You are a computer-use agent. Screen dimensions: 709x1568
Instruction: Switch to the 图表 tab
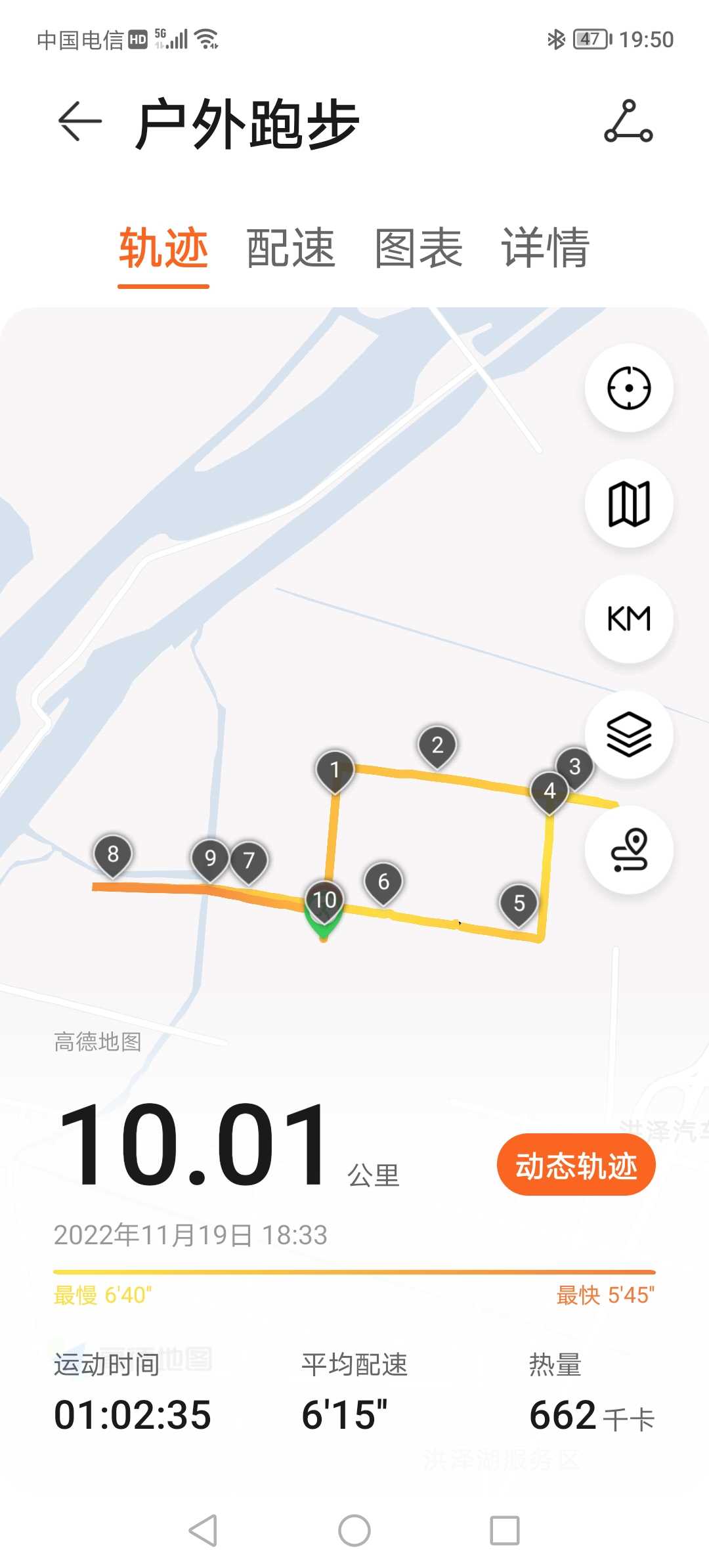pyautogui.click(x=418, y=248)
